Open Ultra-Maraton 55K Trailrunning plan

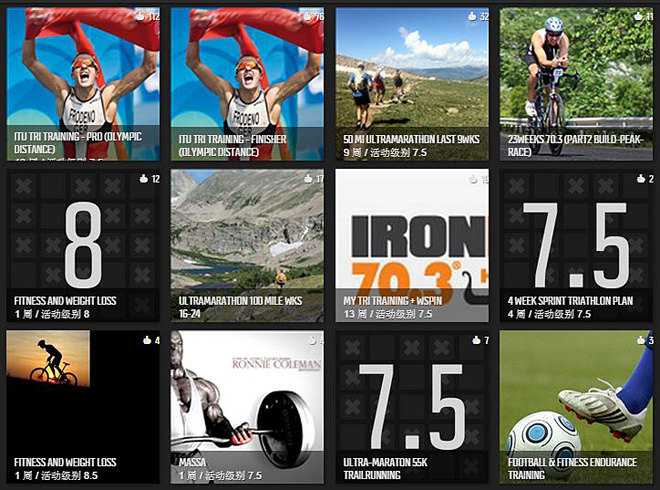coord(412,407)
